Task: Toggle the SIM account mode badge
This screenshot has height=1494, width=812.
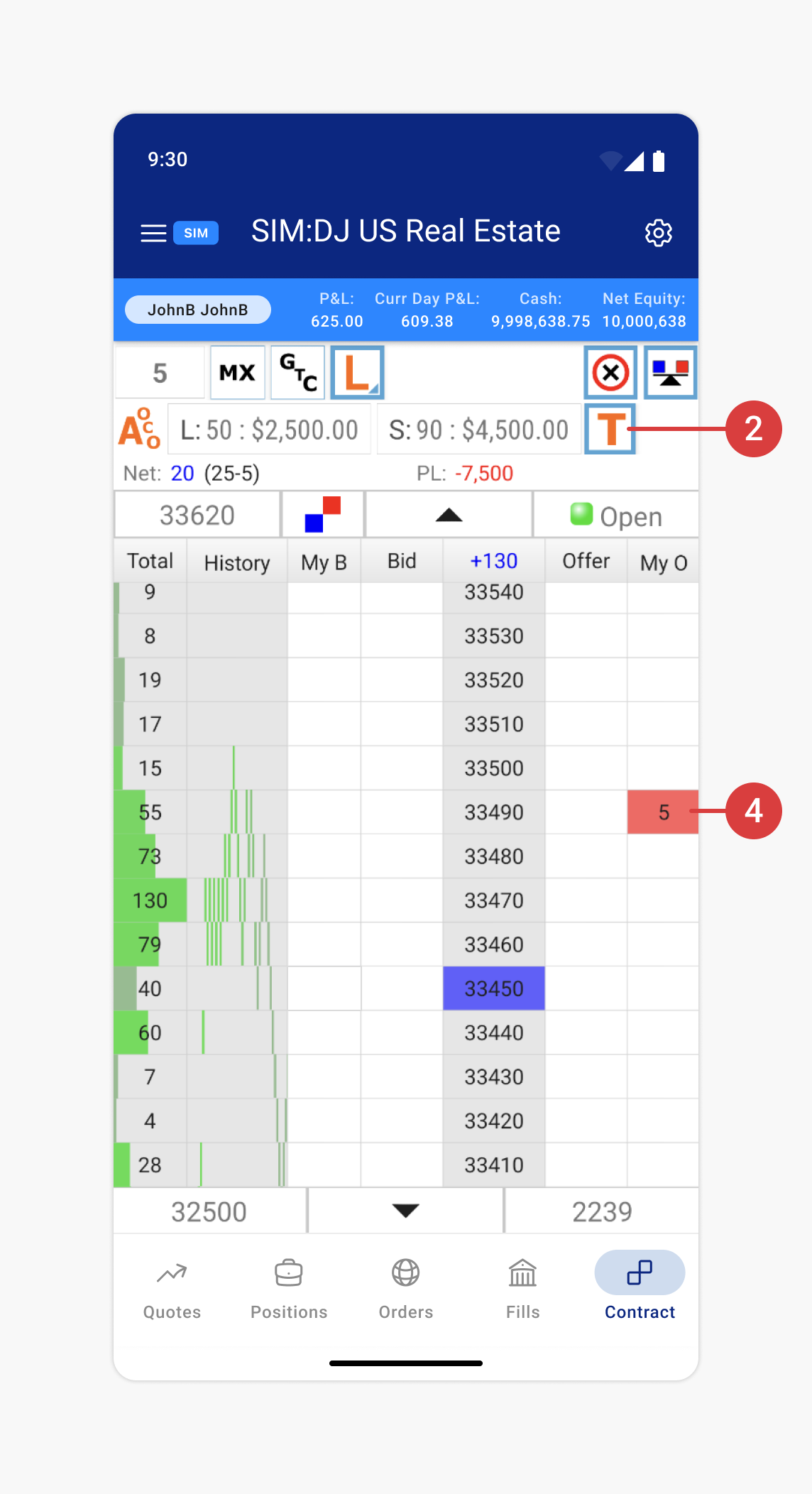Action: coord(195,233)
